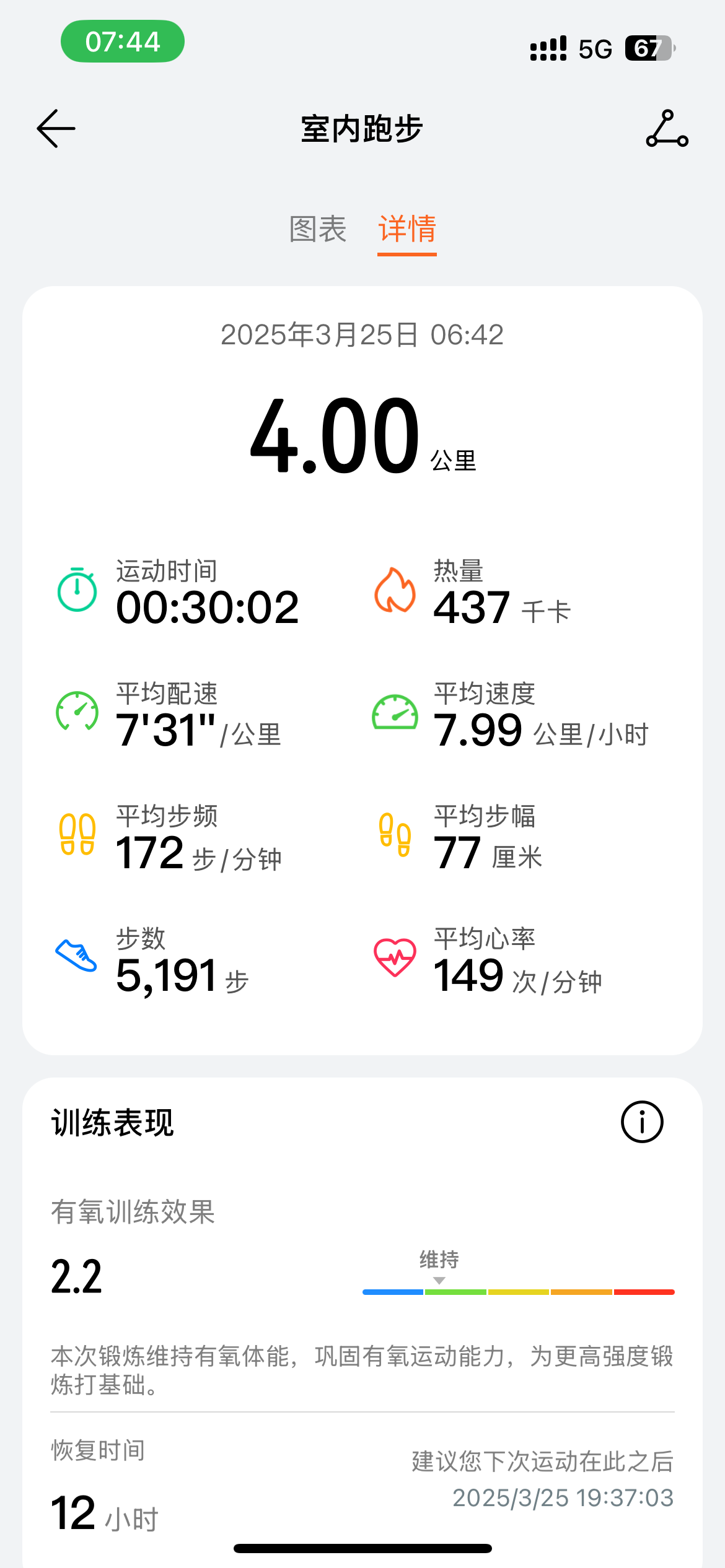Open the share route icon
The height and width of the screenshot is (1568, 725).
click(667, 129)
